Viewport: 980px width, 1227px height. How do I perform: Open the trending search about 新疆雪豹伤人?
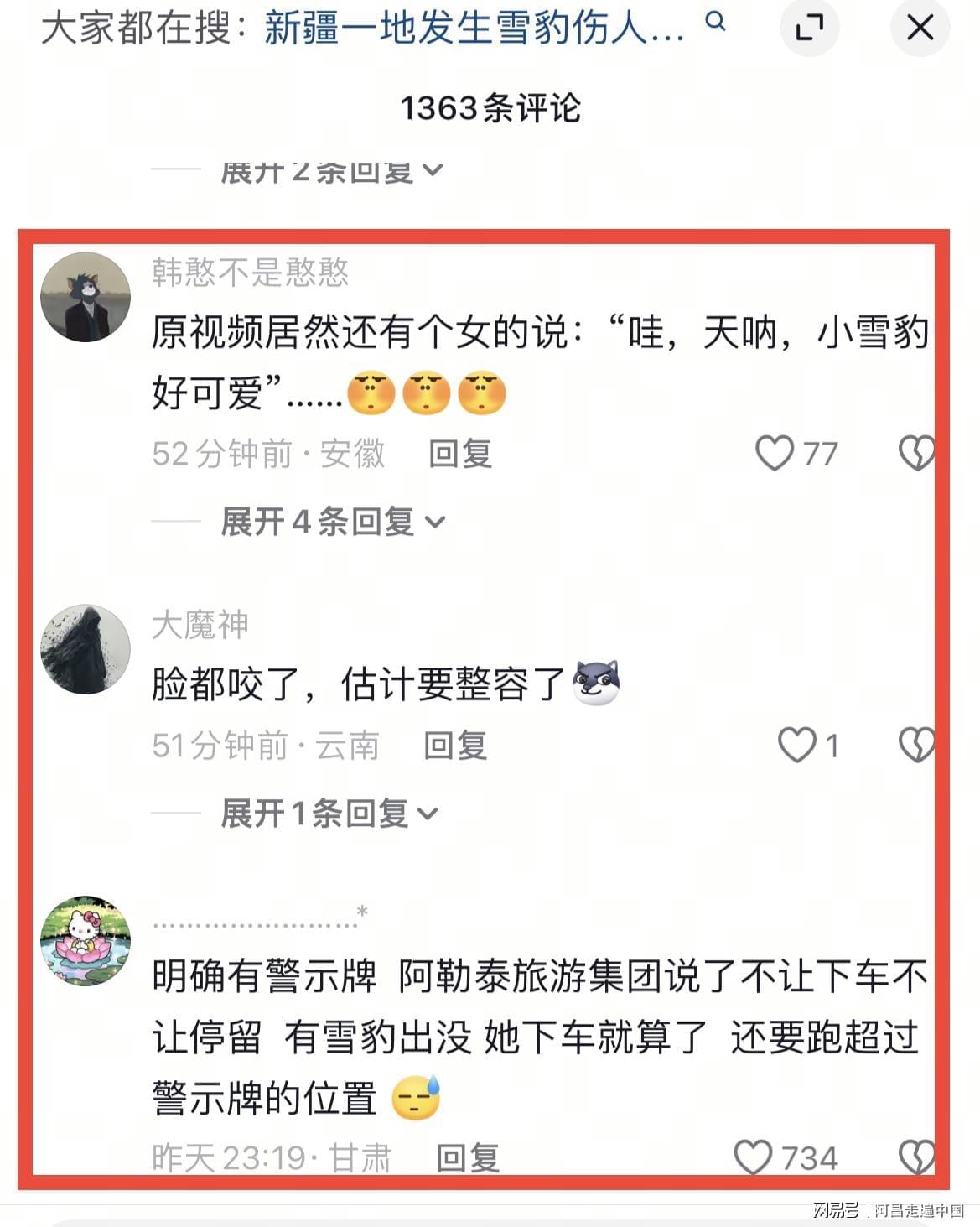pyautogui.click(x=474, y=29)
